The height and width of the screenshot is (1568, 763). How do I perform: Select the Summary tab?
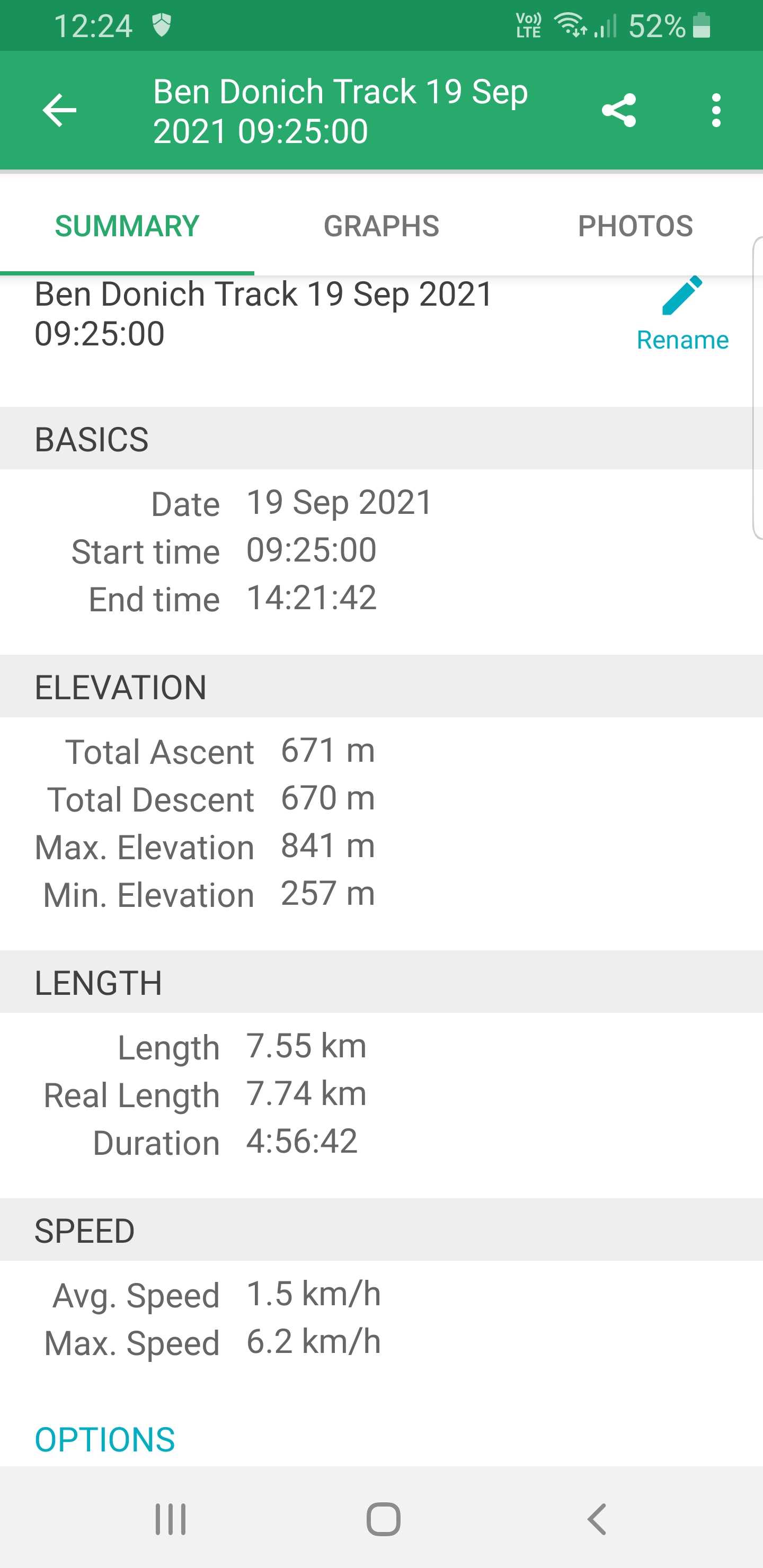(x=127, y=226)
